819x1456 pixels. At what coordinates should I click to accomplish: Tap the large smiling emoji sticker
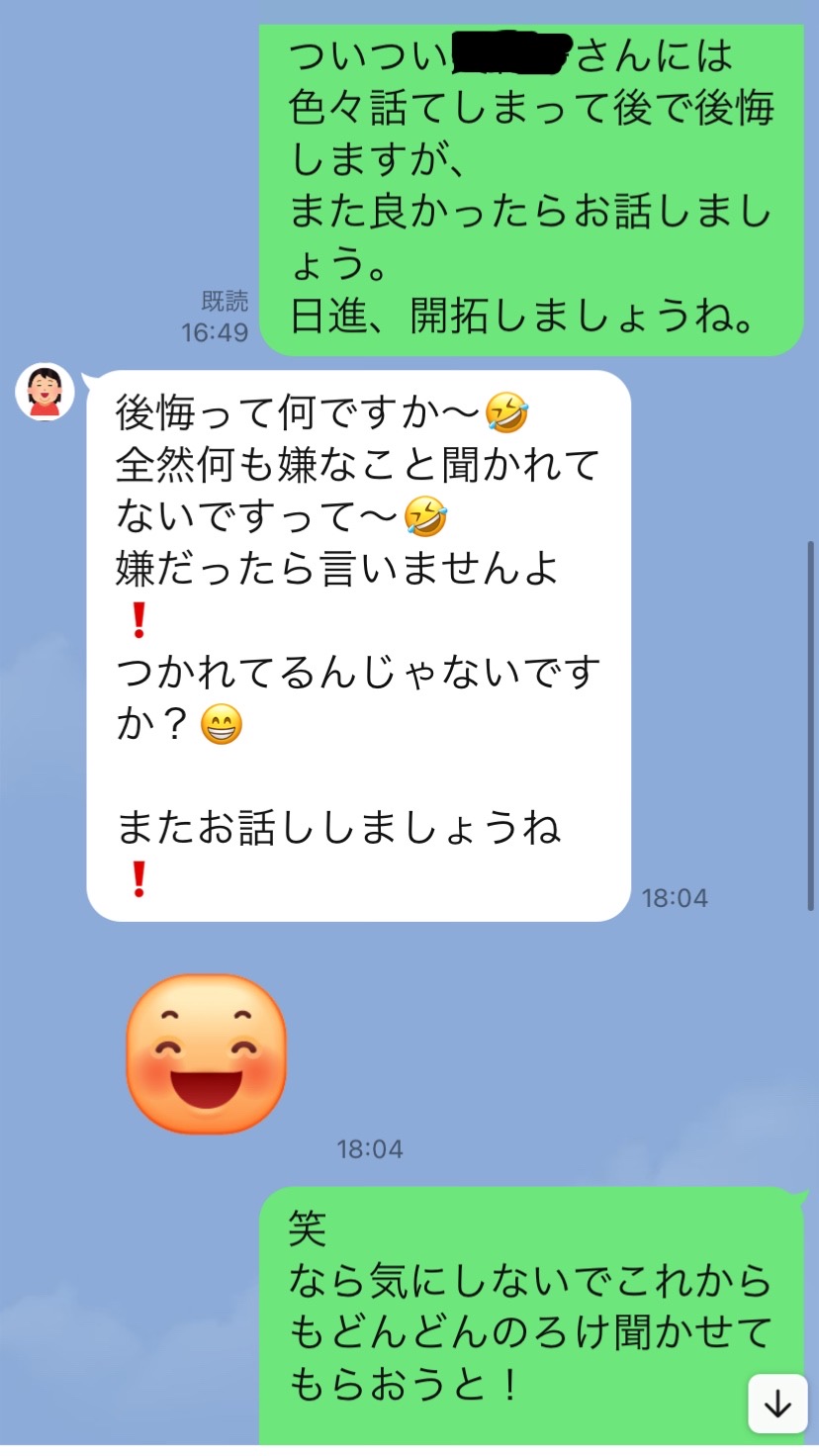click(x=206, y=1053)
